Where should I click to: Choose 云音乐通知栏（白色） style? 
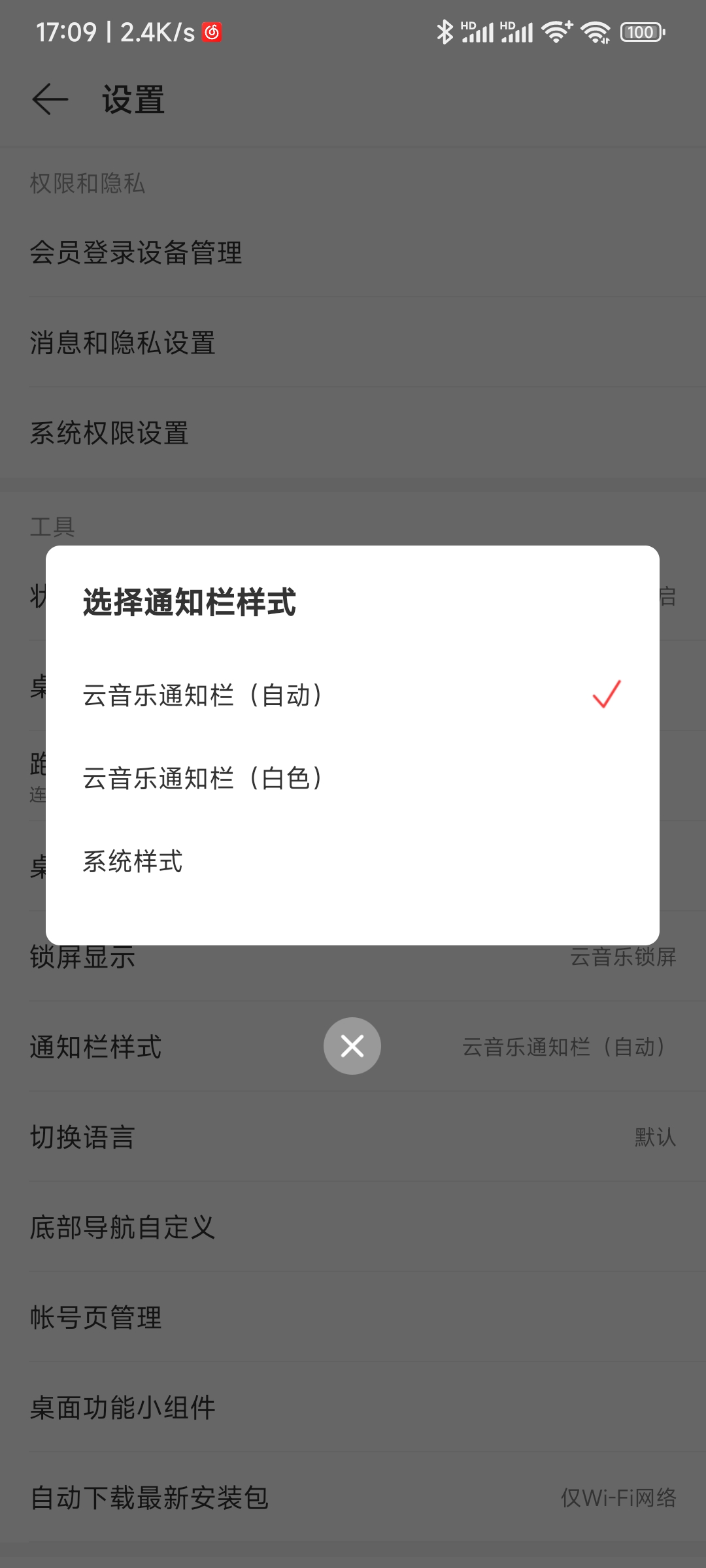(352, 778)
